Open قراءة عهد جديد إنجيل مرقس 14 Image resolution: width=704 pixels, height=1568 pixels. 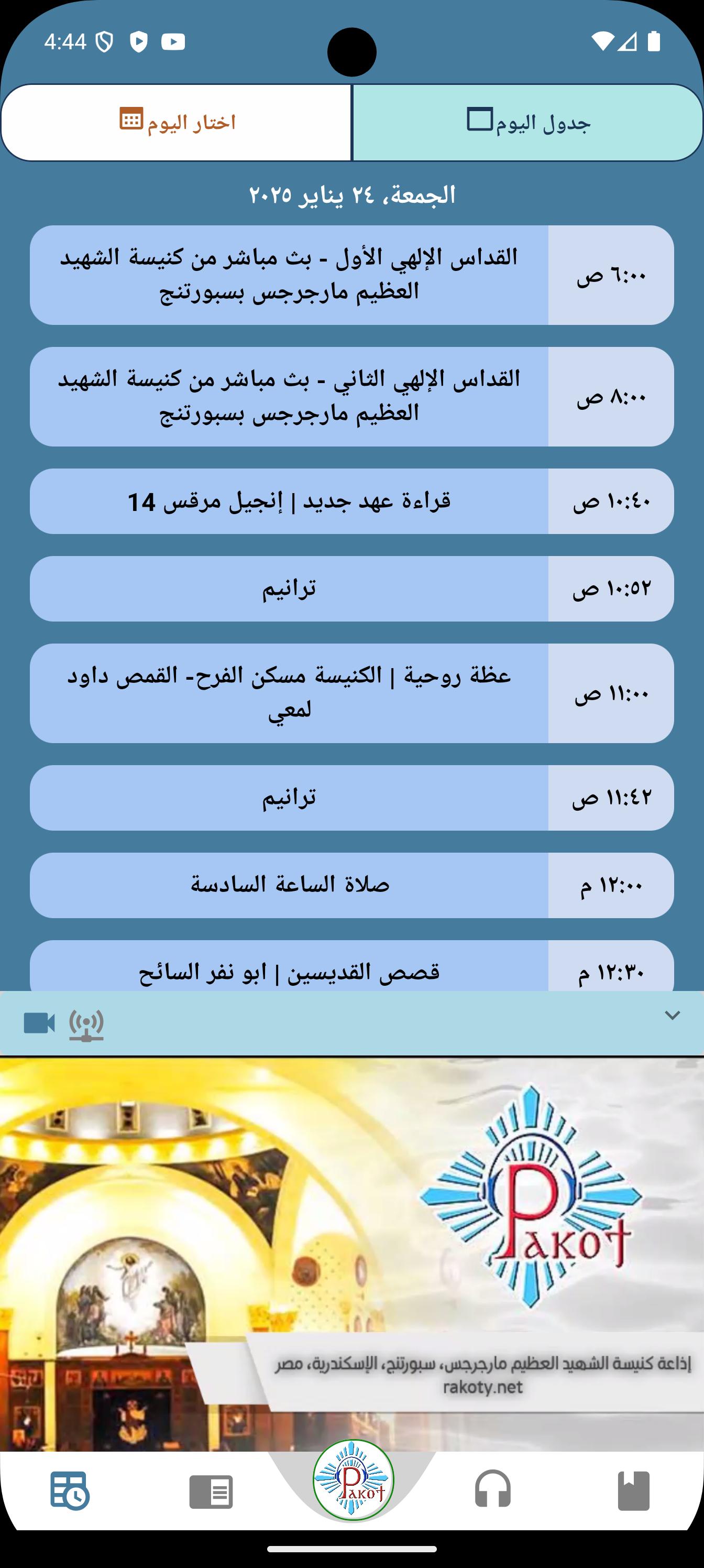[x=351, y=502]
